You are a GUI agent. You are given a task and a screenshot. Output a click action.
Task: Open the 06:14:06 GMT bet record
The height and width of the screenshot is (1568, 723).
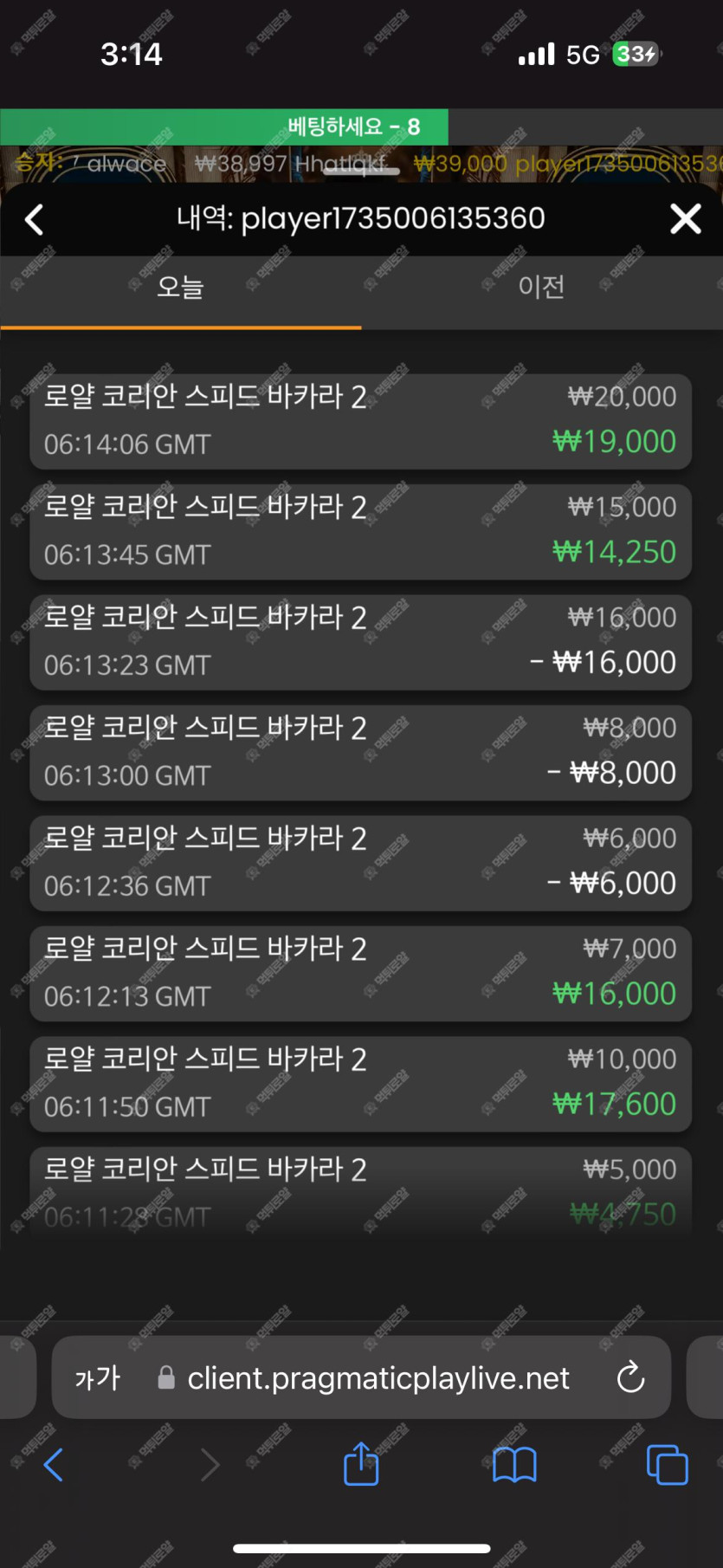(360, 422)
